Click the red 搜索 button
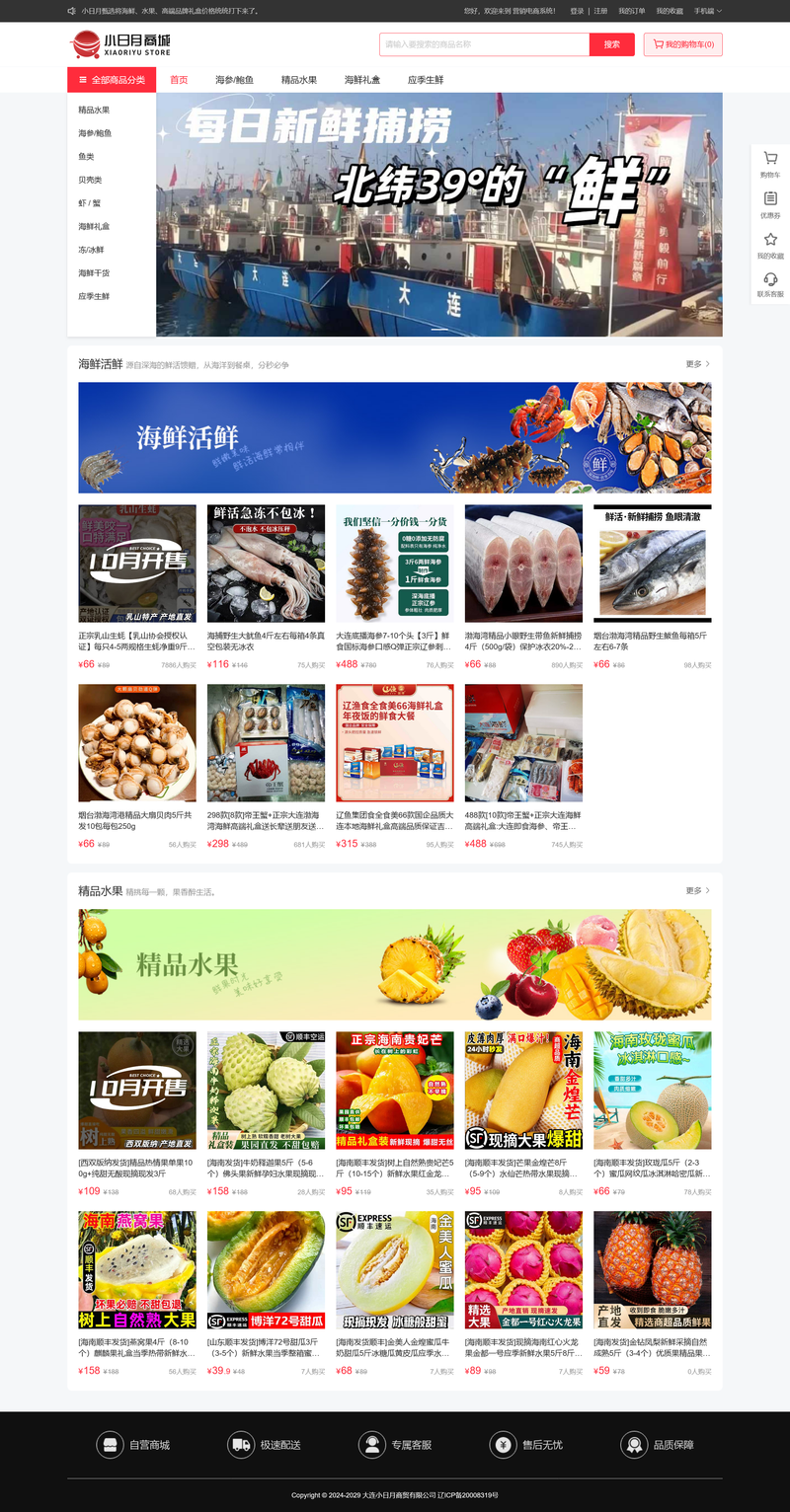The width and height of the screenshot is (790, 1512). (612, 44)
